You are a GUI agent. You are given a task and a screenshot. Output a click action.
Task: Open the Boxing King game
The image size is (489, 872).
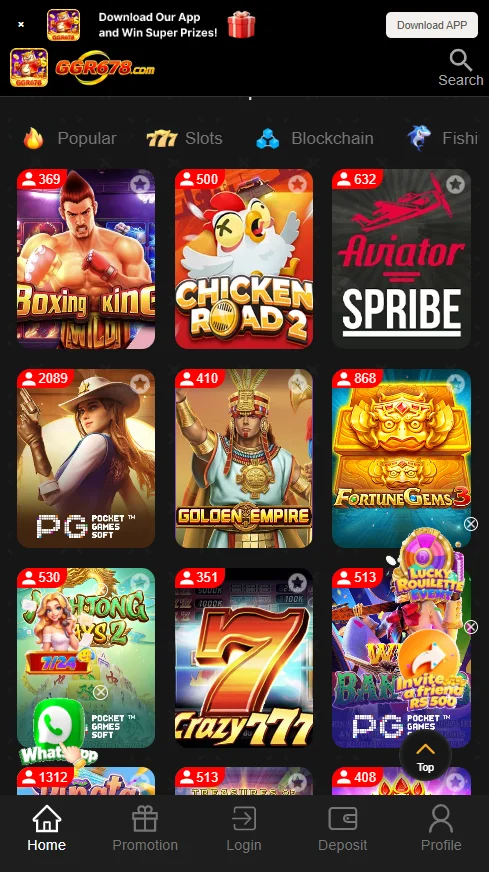pos(86,259)
